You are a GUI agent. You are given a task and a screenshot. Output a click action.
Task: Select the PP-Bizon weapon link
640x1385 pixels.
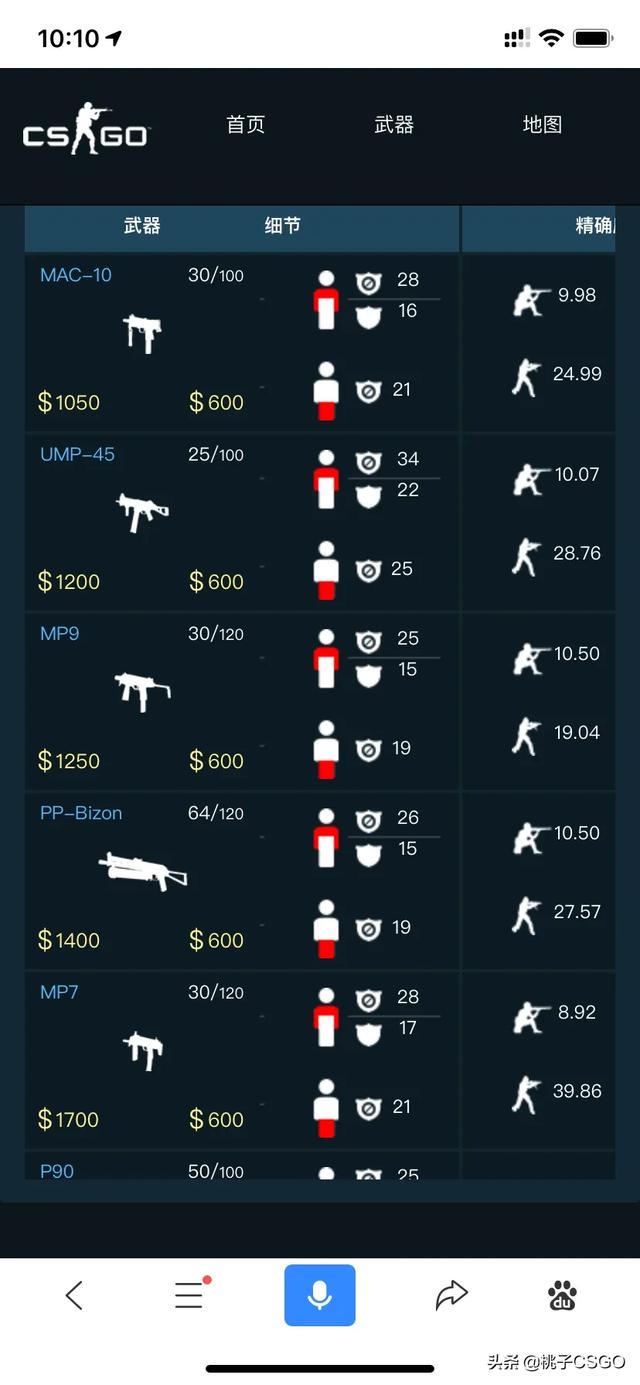click(81, 813)
